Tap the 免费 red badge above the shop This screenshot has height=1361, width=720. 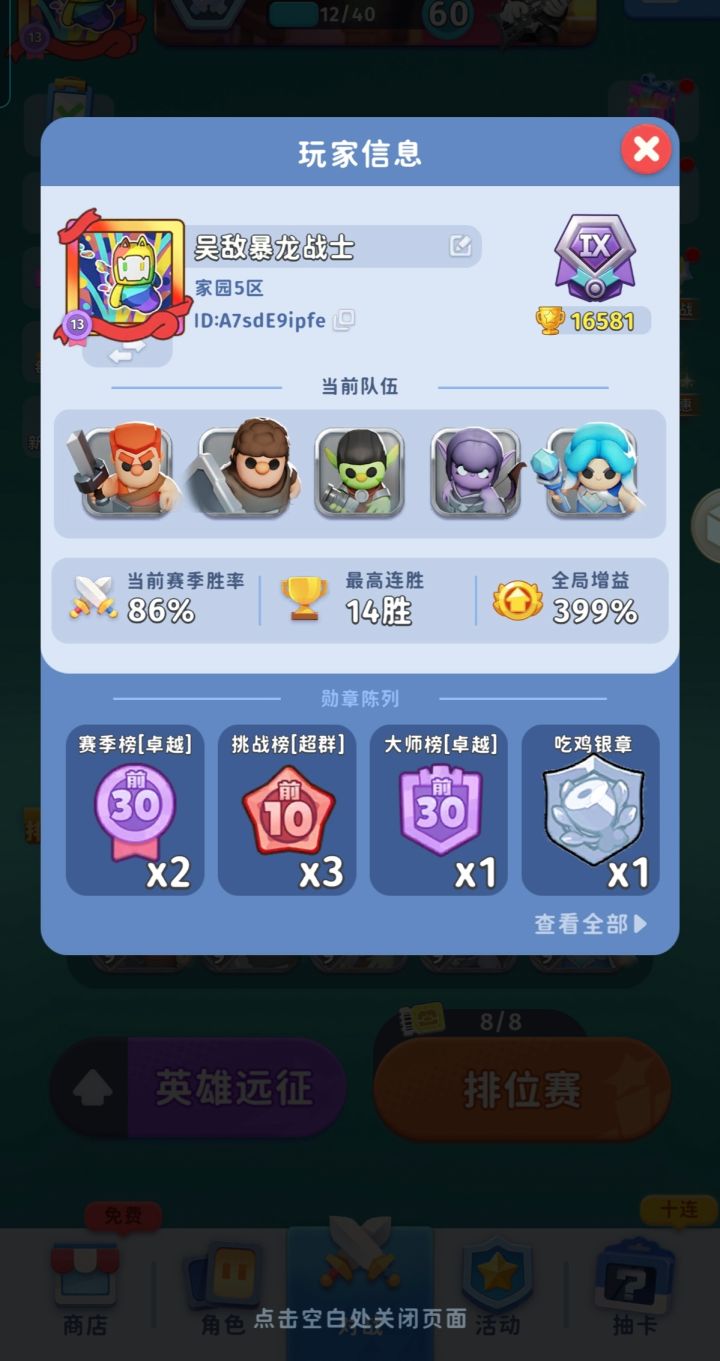coord(124,1216)
